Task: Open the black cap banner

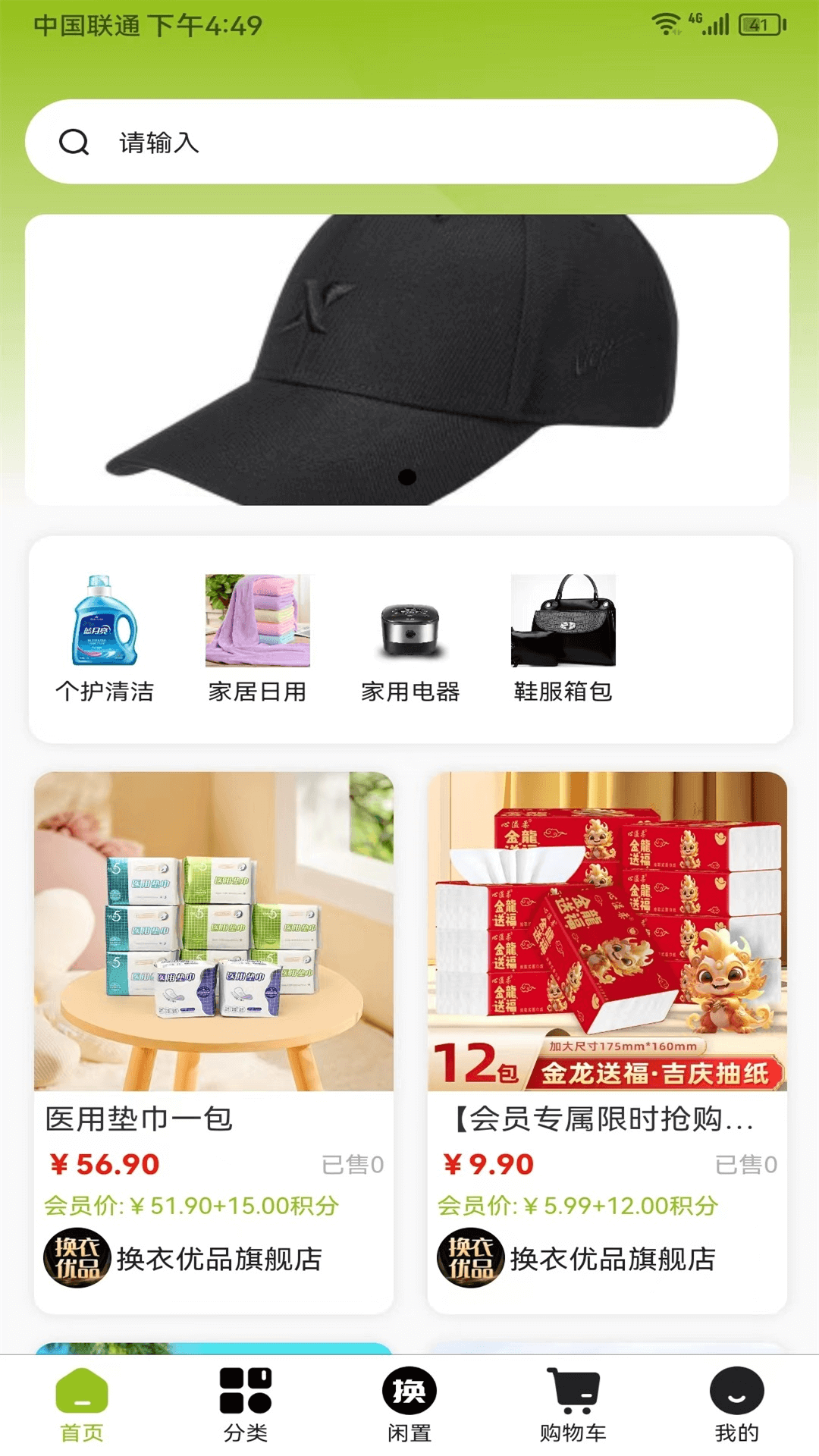Action: (x=407, y=359)
